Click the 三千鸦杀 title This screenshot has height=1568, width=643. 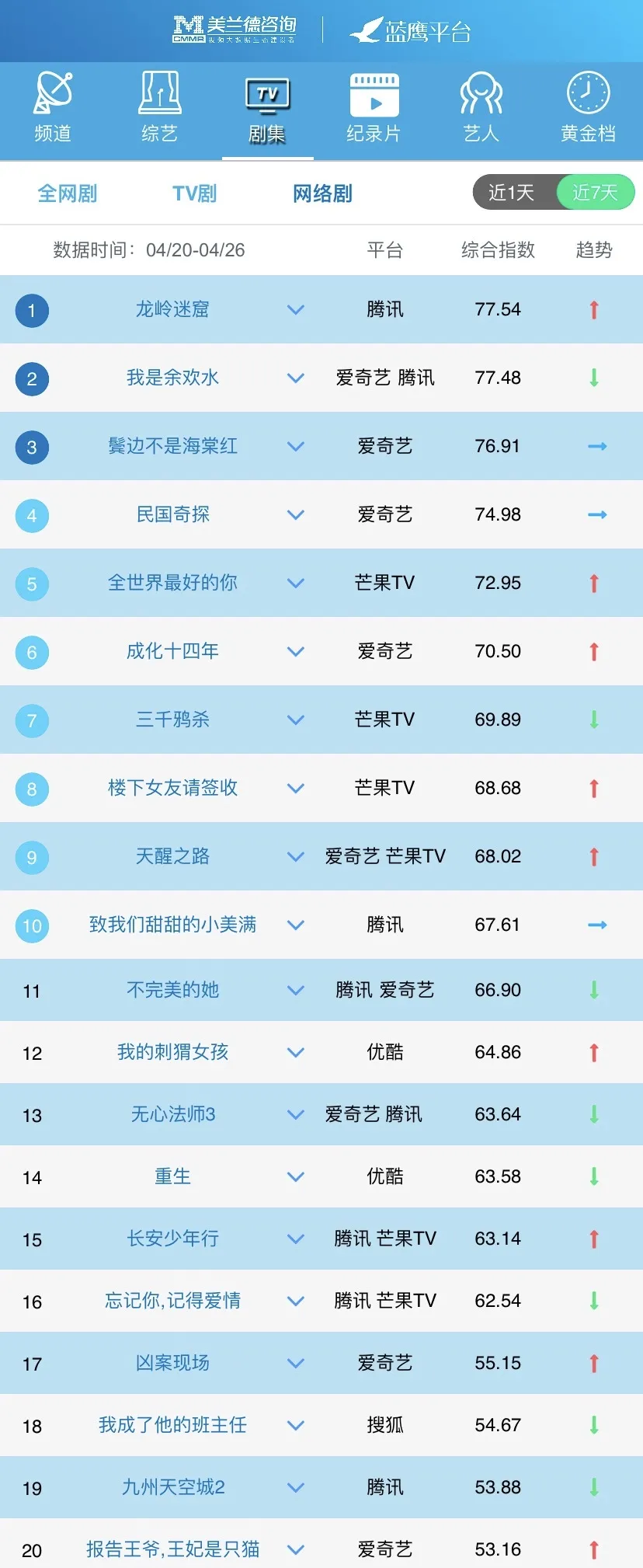pyautogui.click(x=171, y=720)
